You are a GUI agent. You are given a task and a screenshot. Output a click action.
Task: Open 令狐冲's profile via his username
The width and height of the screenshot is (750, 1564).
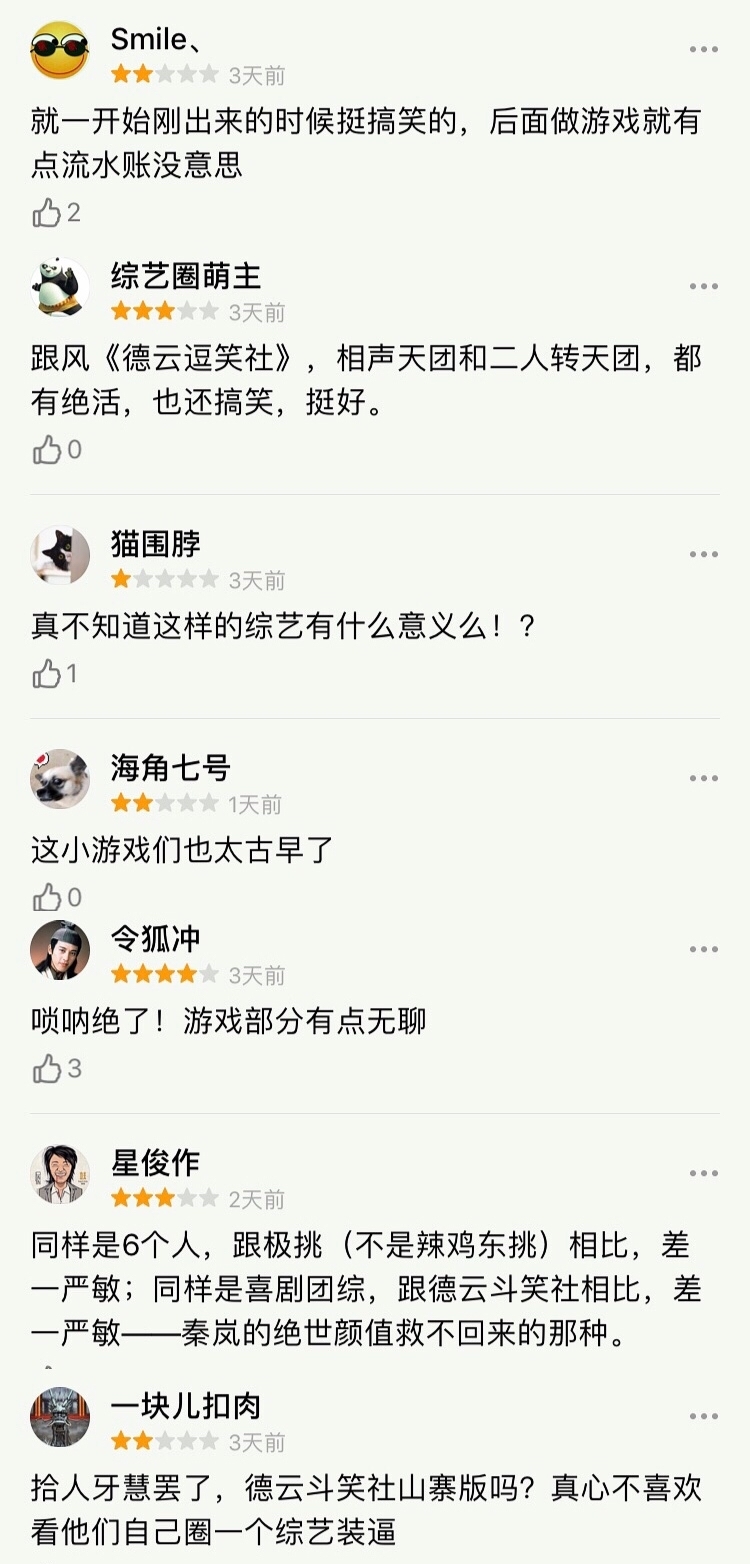coord(156,940)
